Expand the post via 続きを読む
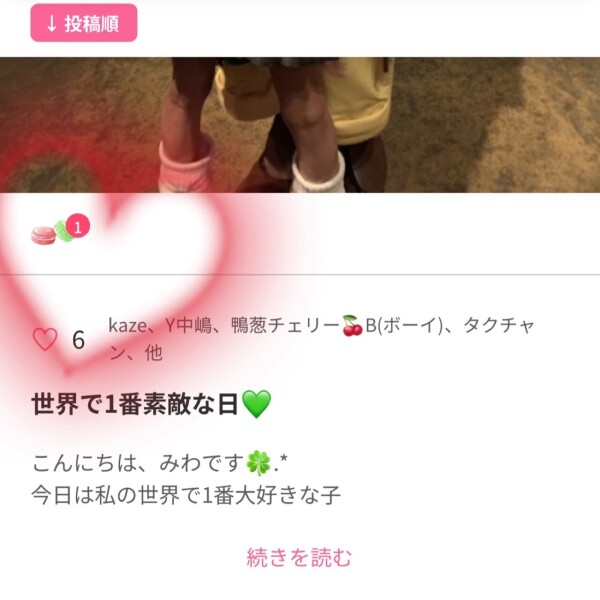The height and width of the screenshot is (600, 600). click(299, 557)
